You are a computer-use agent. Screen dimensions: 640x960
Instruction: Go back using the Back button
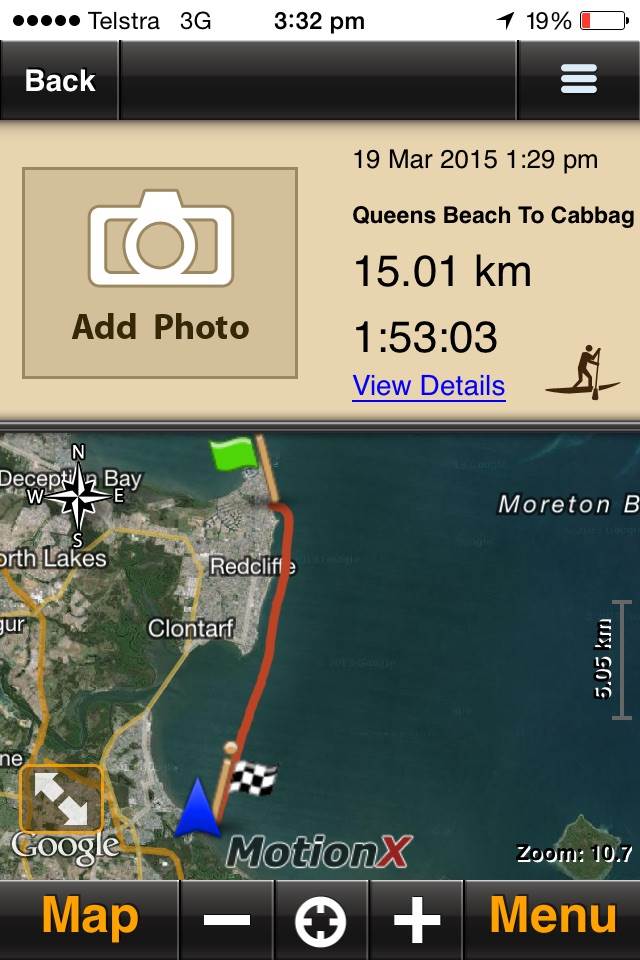[60, 81]
